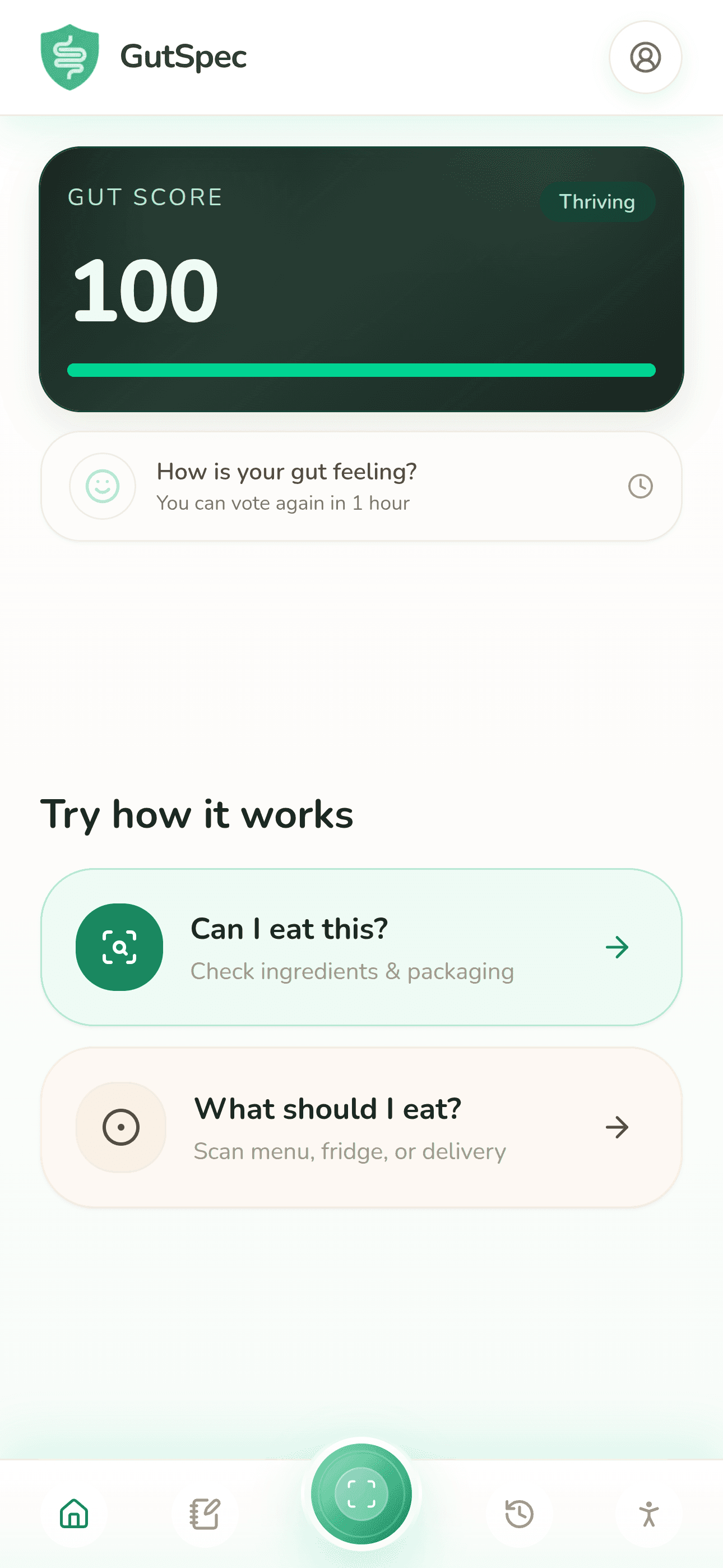723x1568 pixels.
Task: Open the profile icon in the header
Action: pyautogui.click(x=645, y=57)
